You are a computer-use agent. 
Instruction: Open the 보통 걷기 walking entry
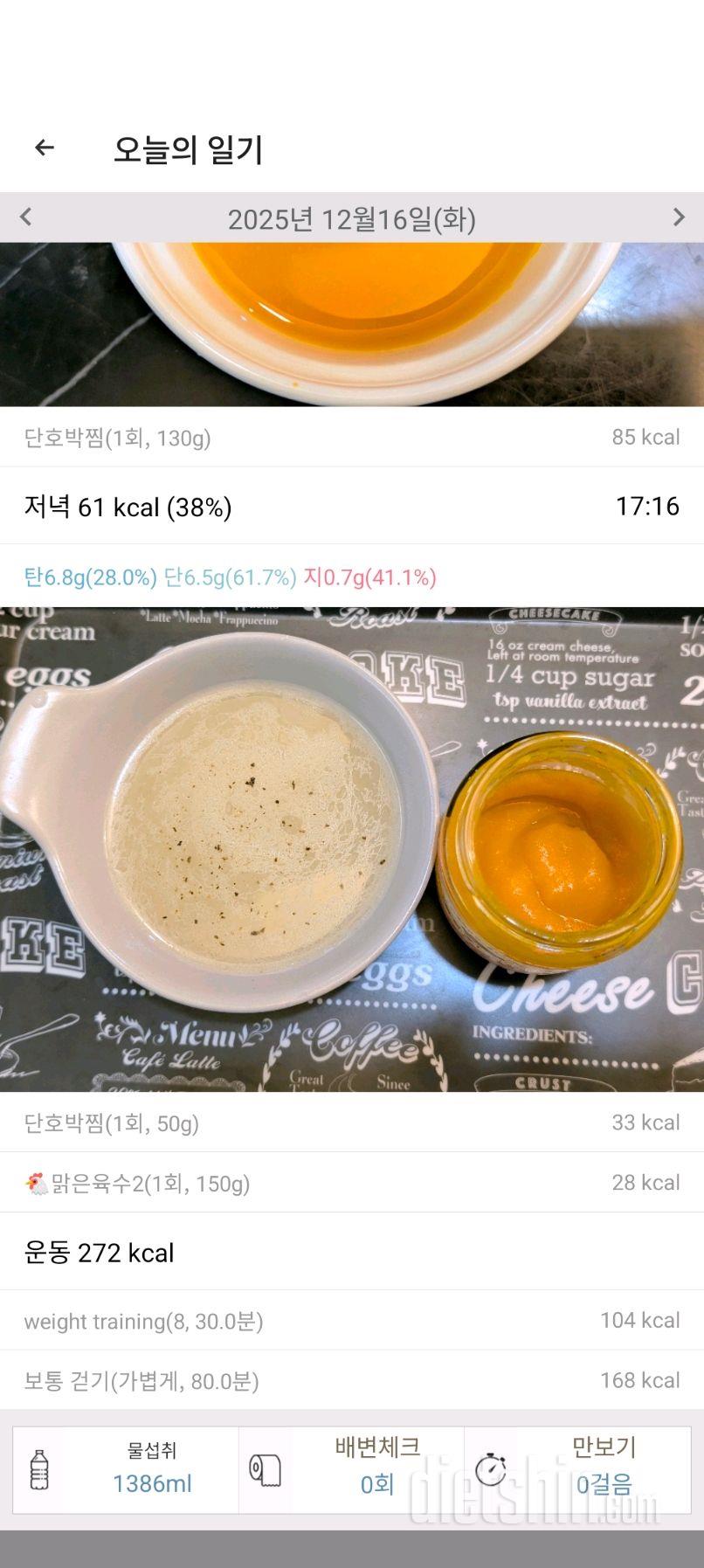tap(351, 1380)
